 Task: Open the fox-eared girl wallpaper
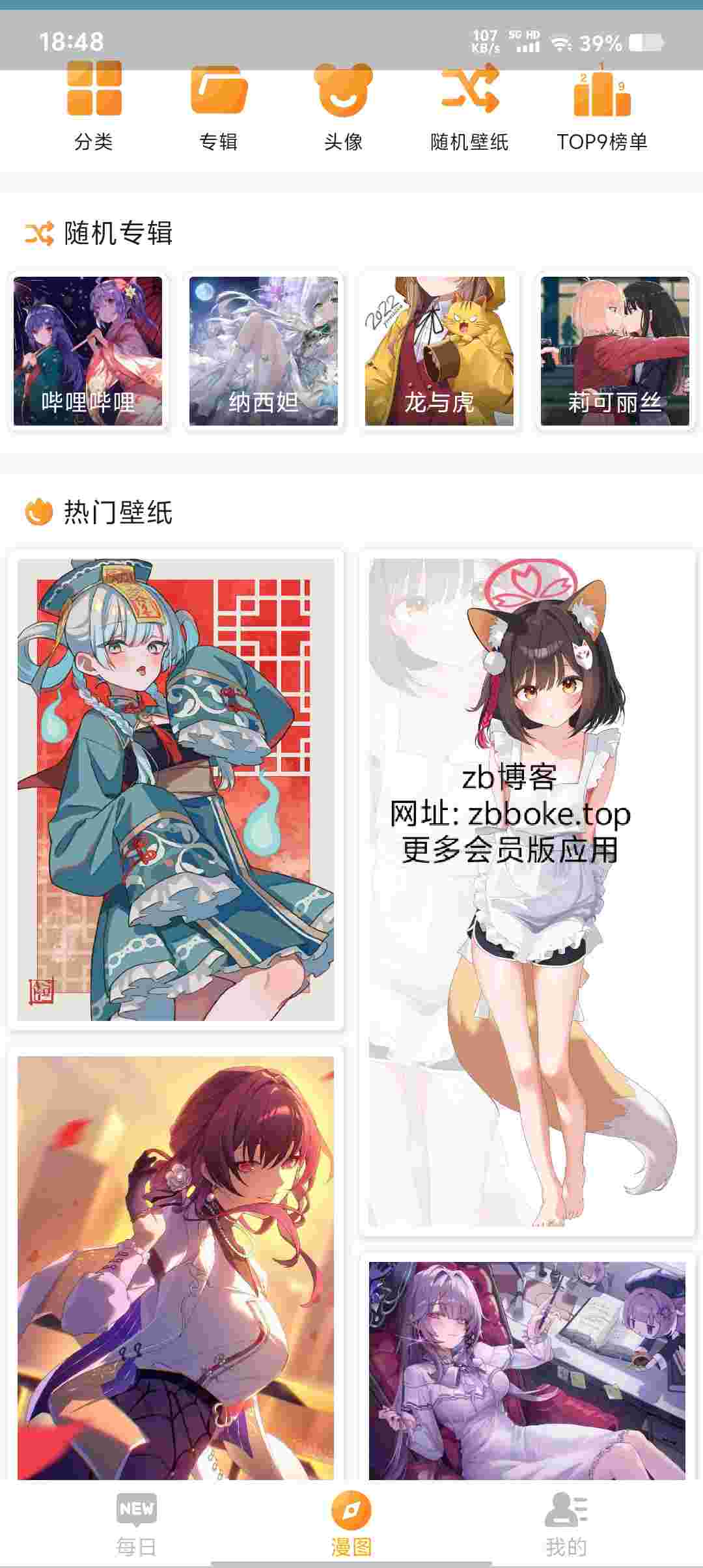click(527, 893)
